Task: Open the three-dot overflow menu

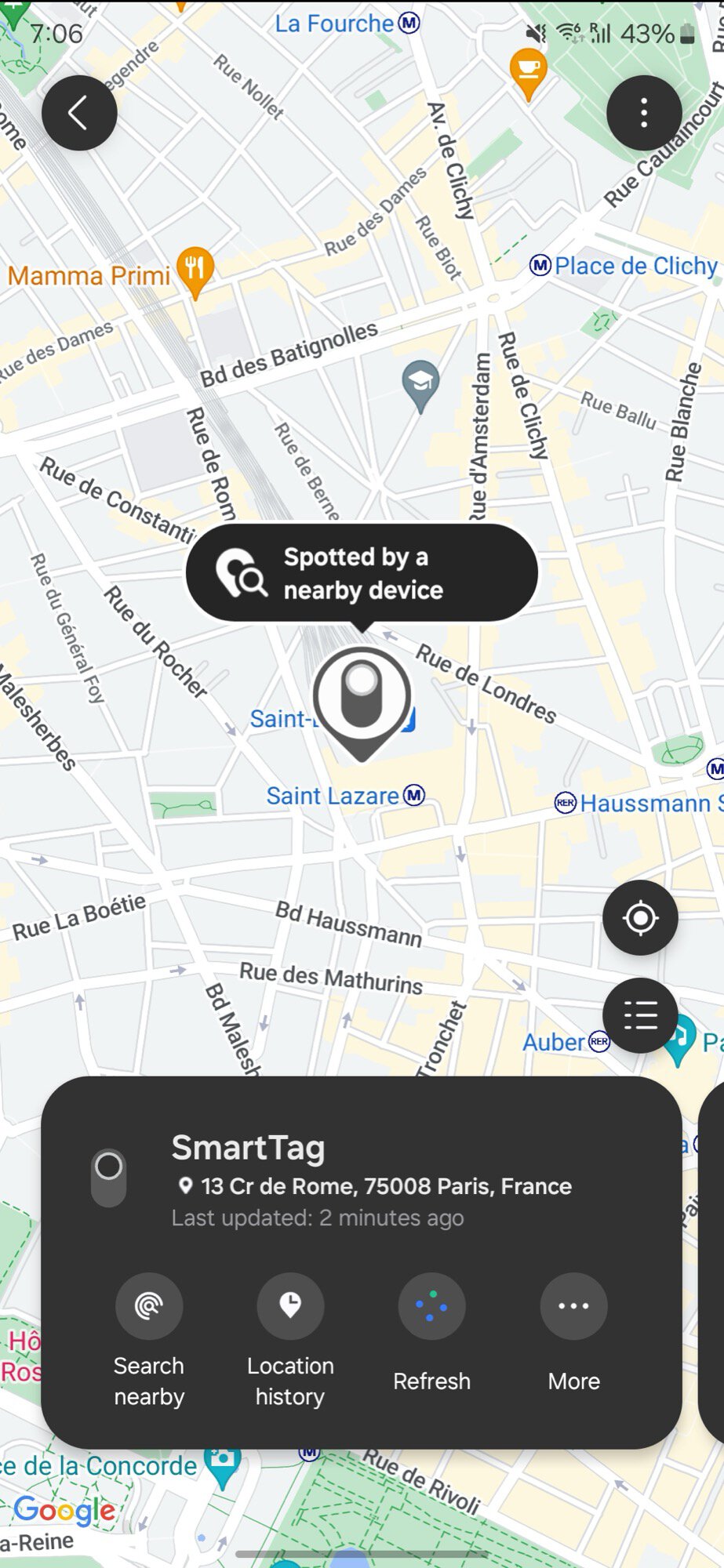Action: 643,113
